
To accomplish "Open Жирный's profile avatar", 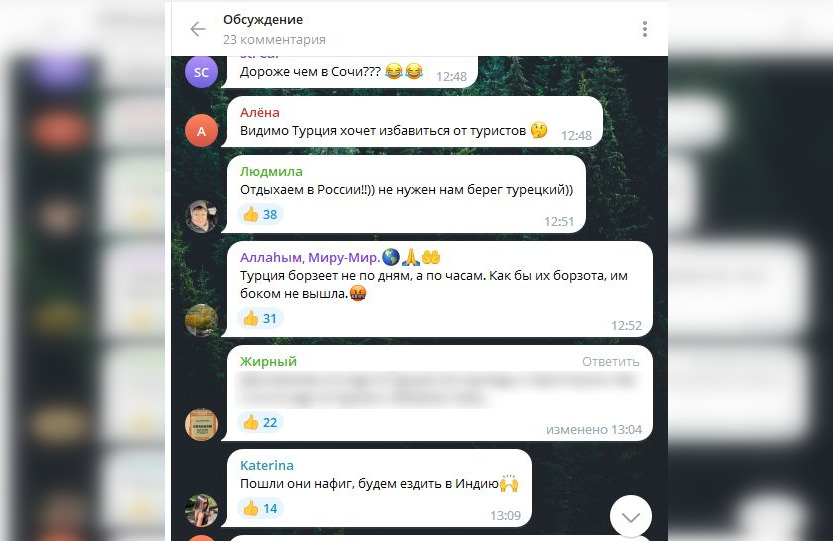I will 202,424.
